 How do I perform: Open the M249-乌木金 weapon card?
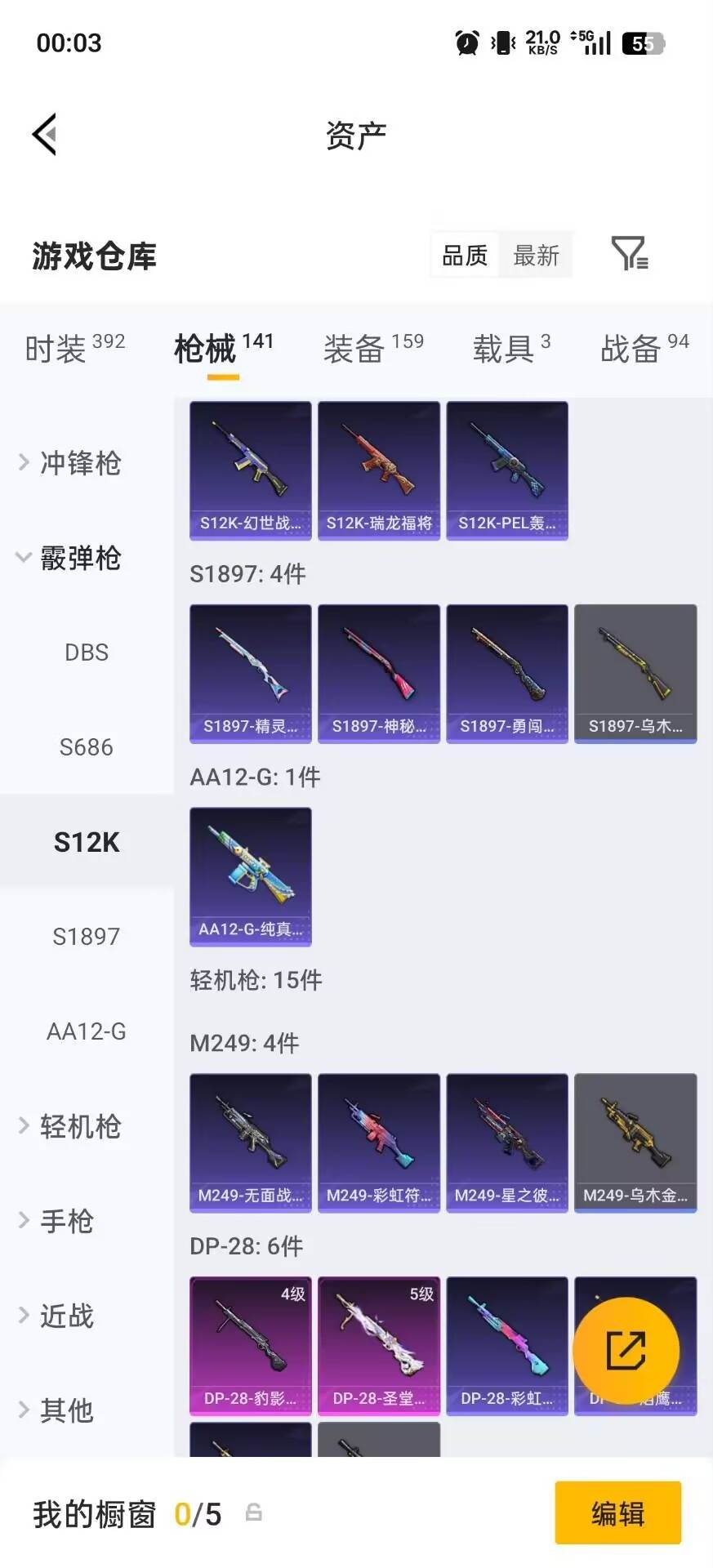pos(635,1142)
